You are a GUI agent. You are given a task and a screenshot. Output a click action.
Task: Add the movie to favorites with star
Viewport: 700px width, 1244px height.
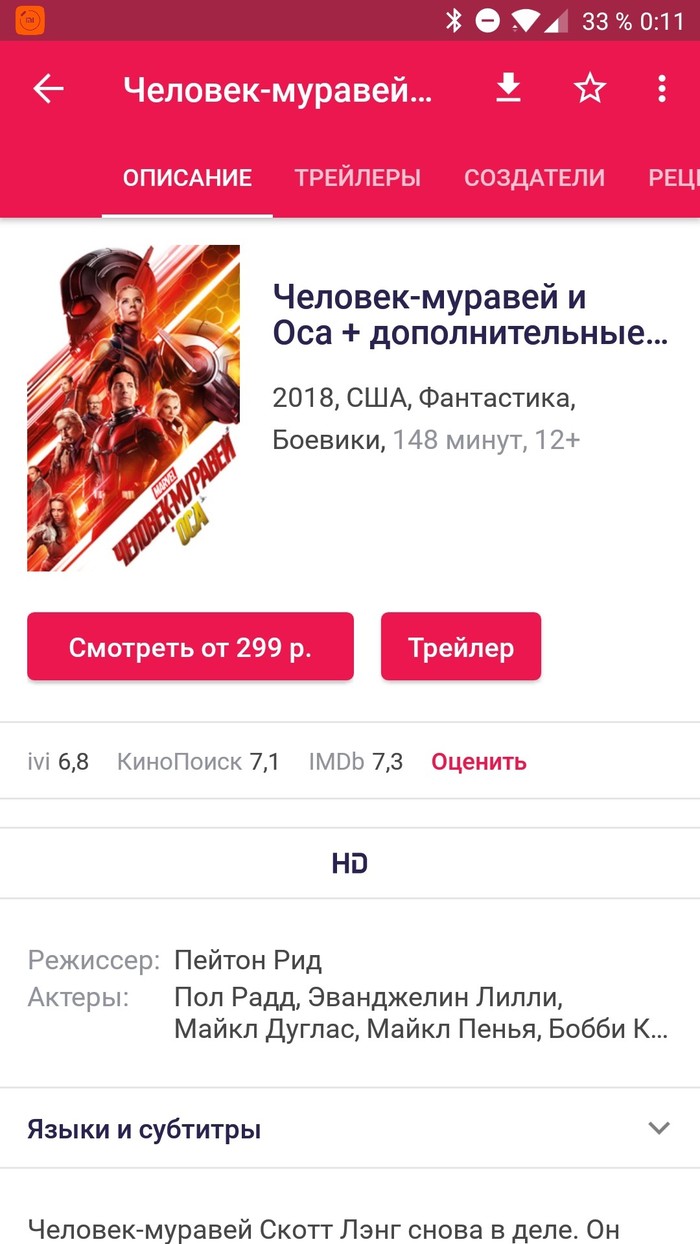(x=590, y=89)
